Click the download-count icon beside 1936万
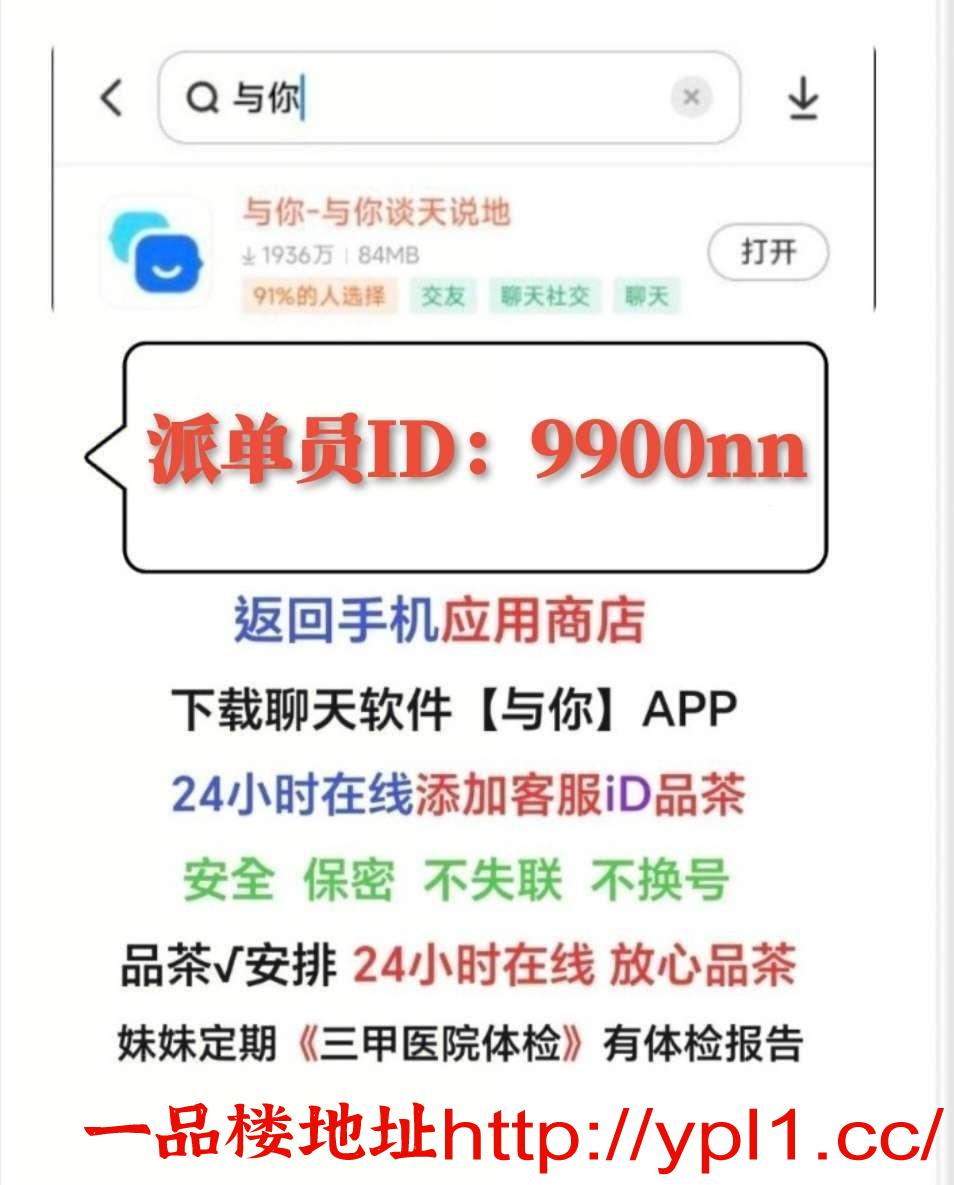Screen dimensions: 954x1185 point(245,256)
